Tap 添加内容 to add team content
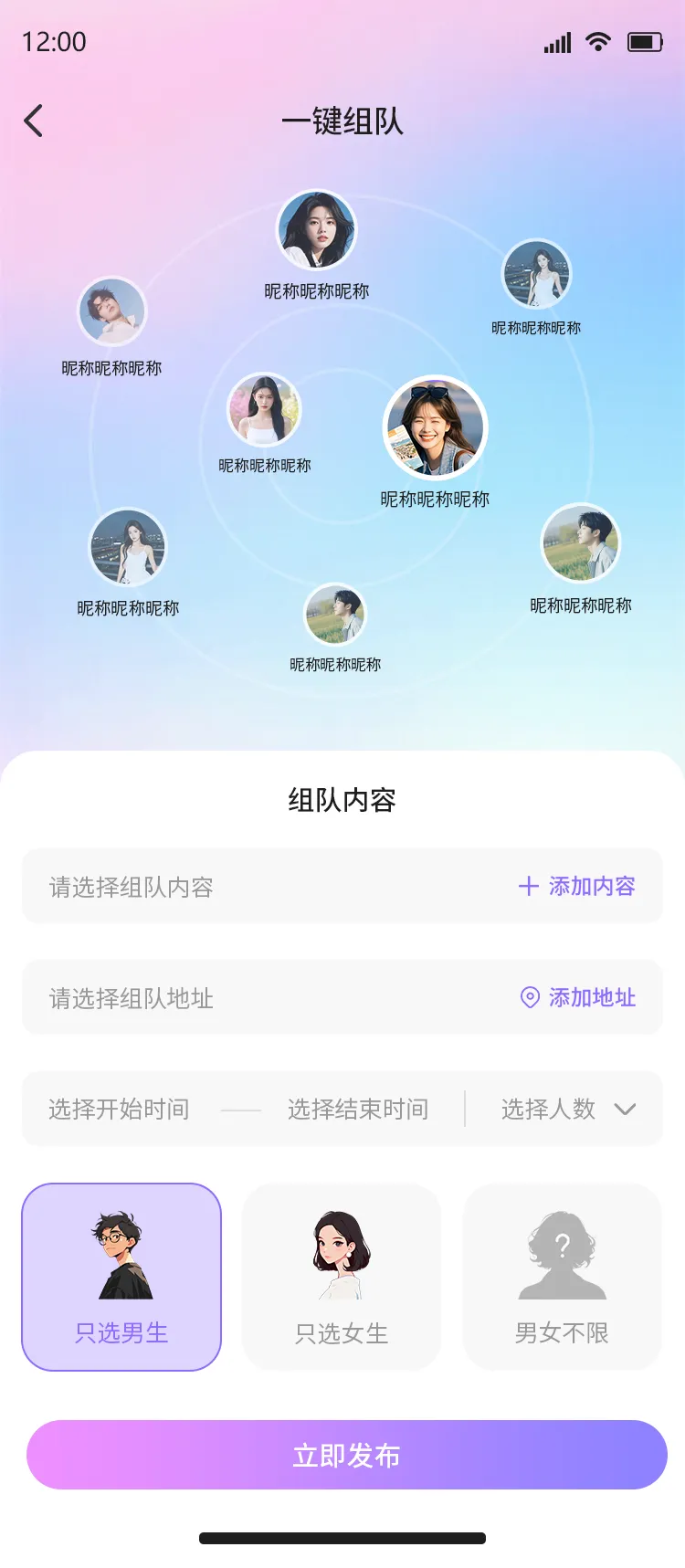The image size is (685, 1568). (577, 886)
